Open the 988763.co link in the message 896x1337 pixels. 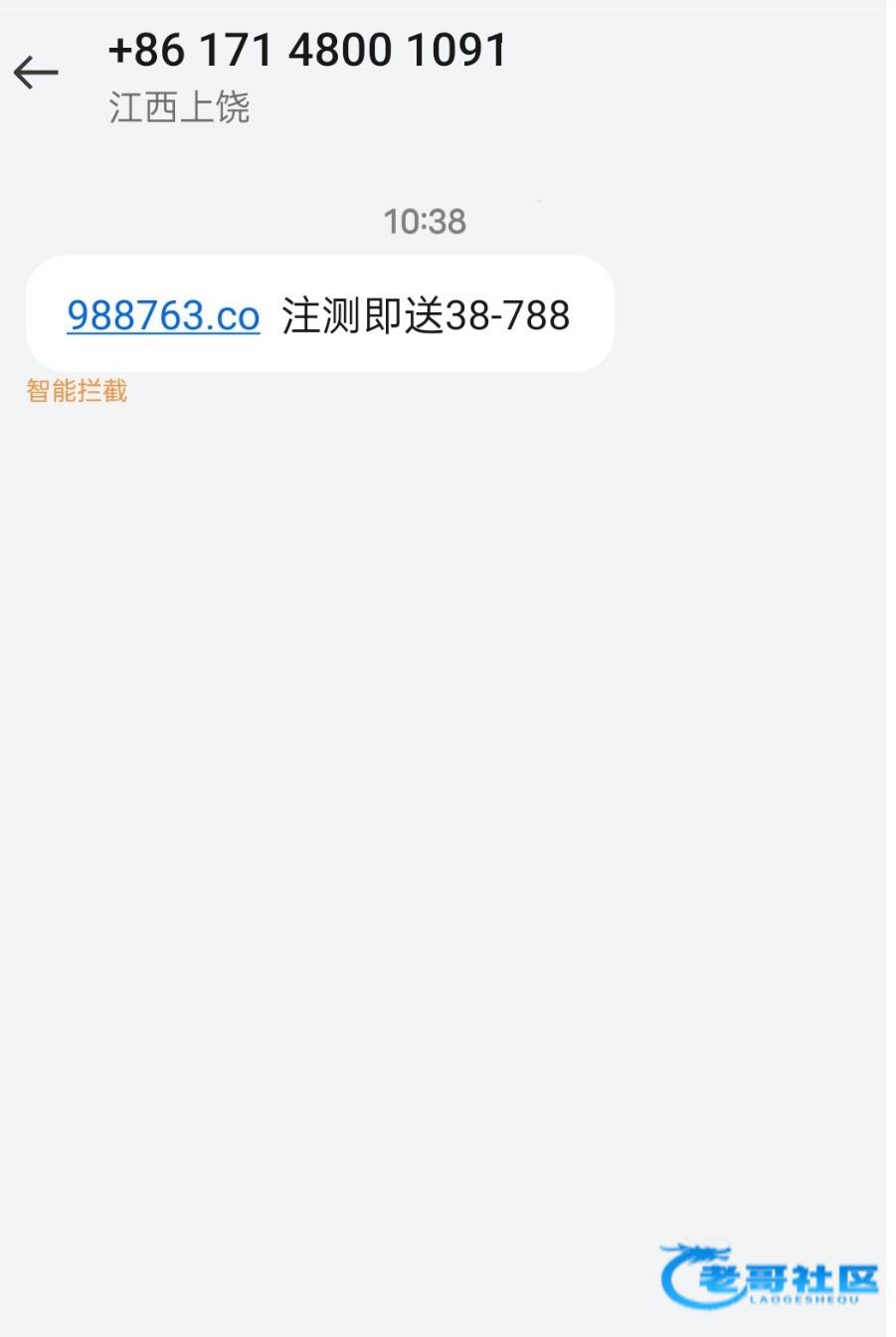click(163, 315)
